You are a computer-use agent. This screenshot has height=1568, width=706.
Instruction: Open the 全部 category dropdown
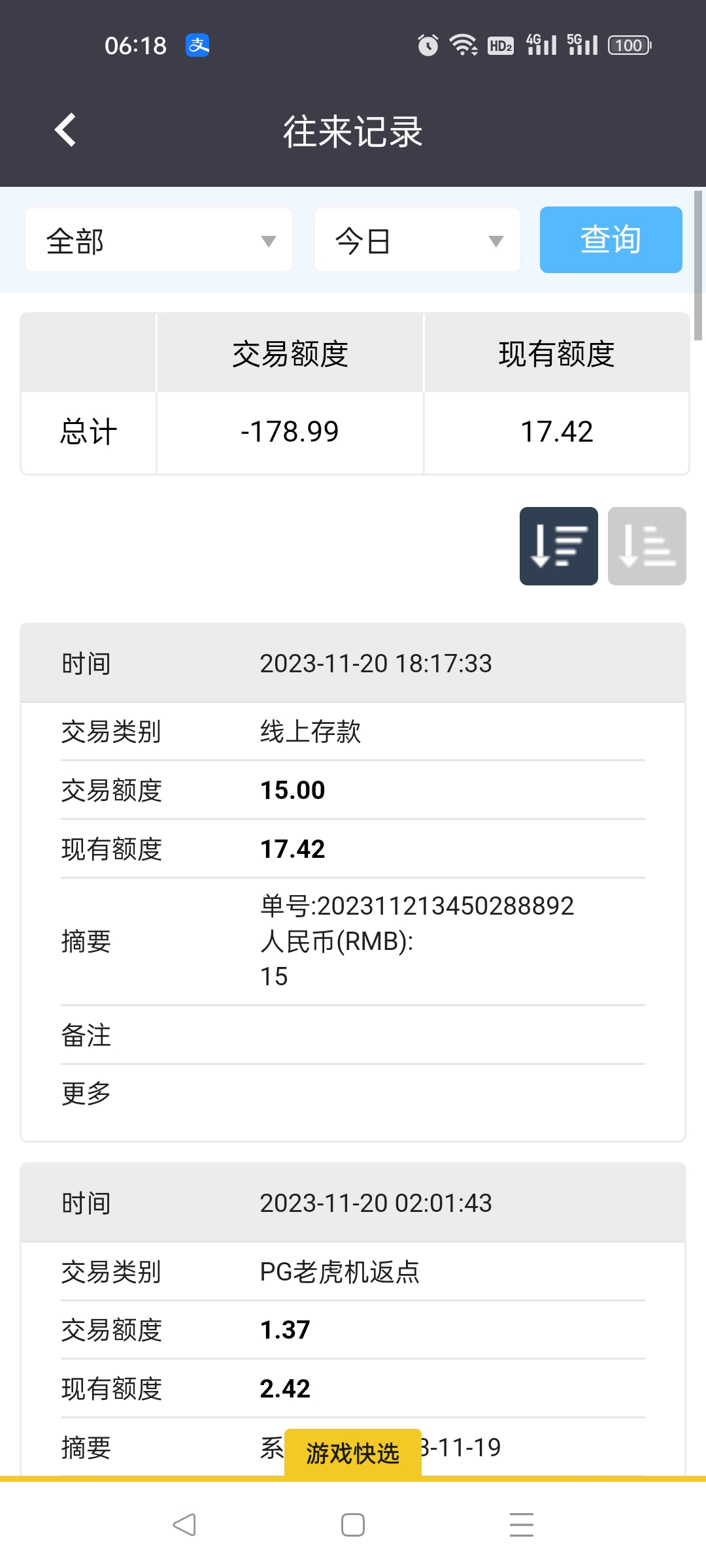pos(159,240)
